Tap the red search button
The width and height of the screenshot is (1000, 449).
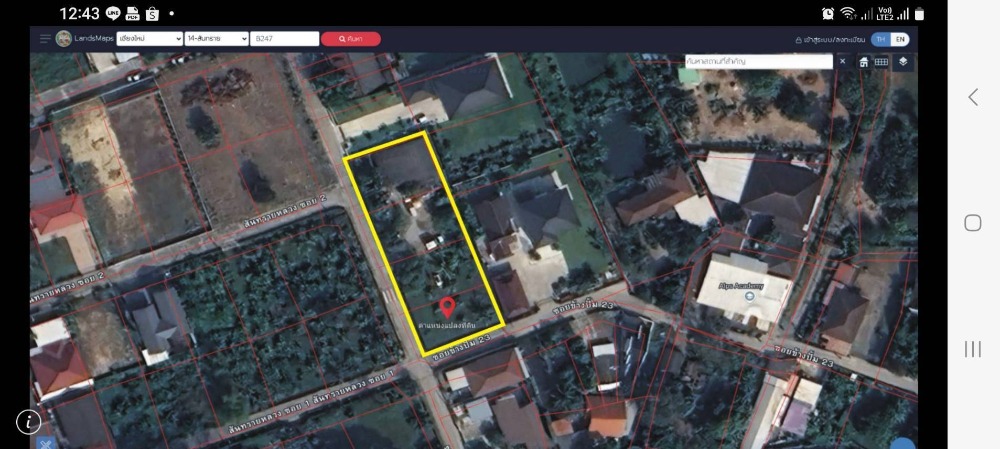(x=351, y=39)
